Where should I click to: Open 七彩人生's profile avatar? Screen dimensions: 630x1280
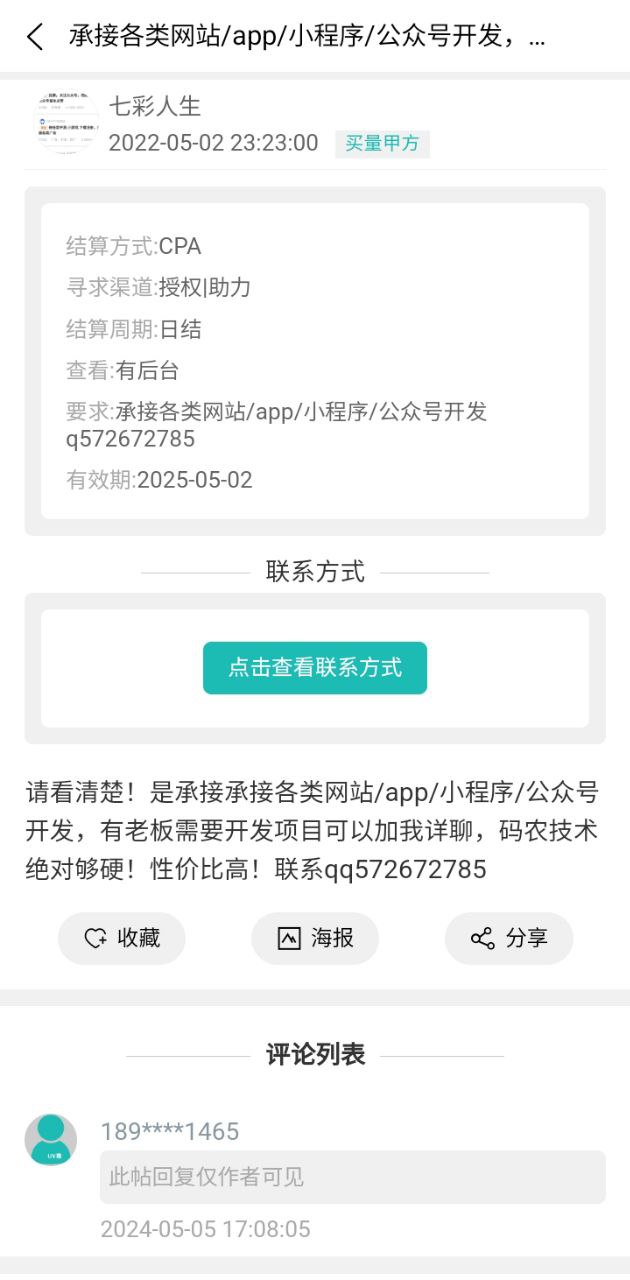click(67, 124)
